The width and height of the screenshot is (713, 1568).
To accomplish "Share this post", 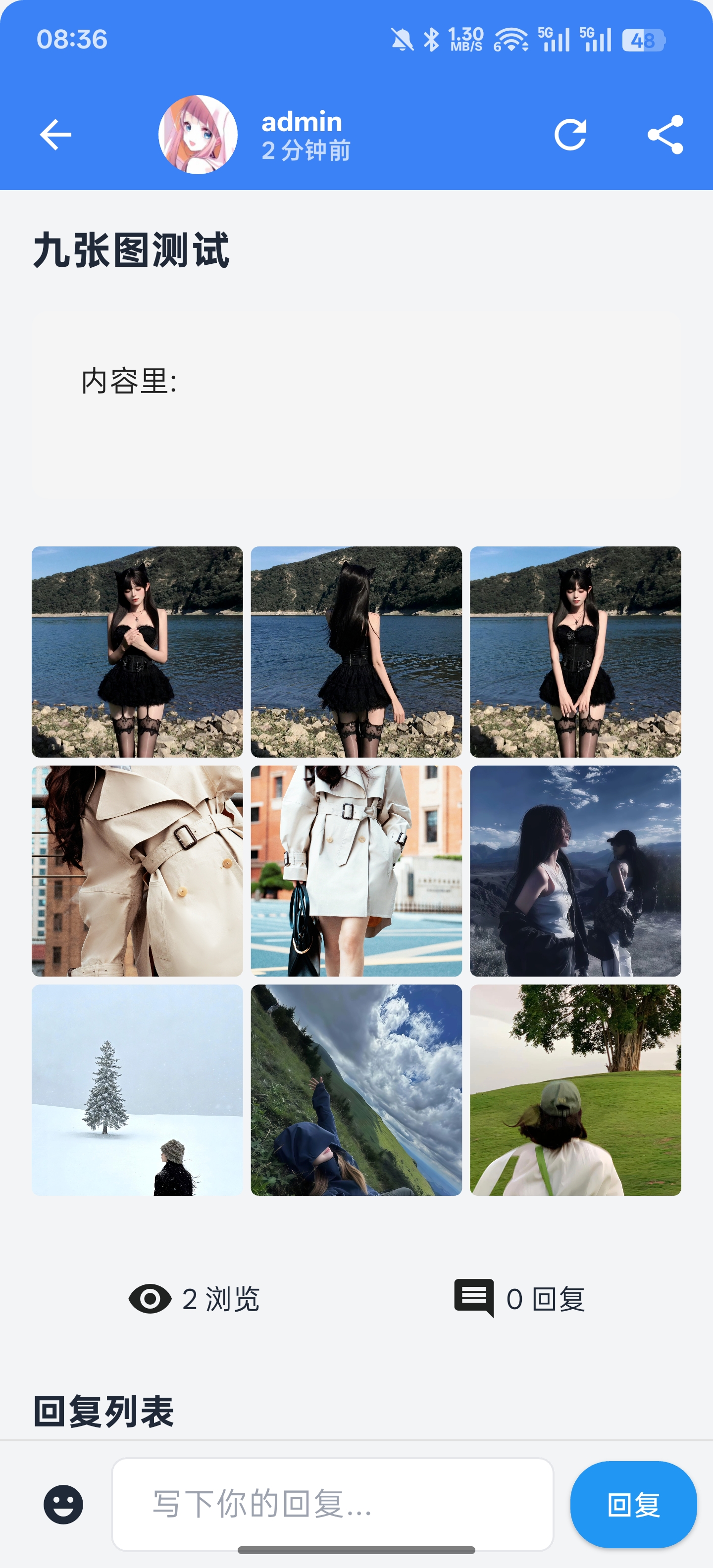I will [x=665, y=135].
